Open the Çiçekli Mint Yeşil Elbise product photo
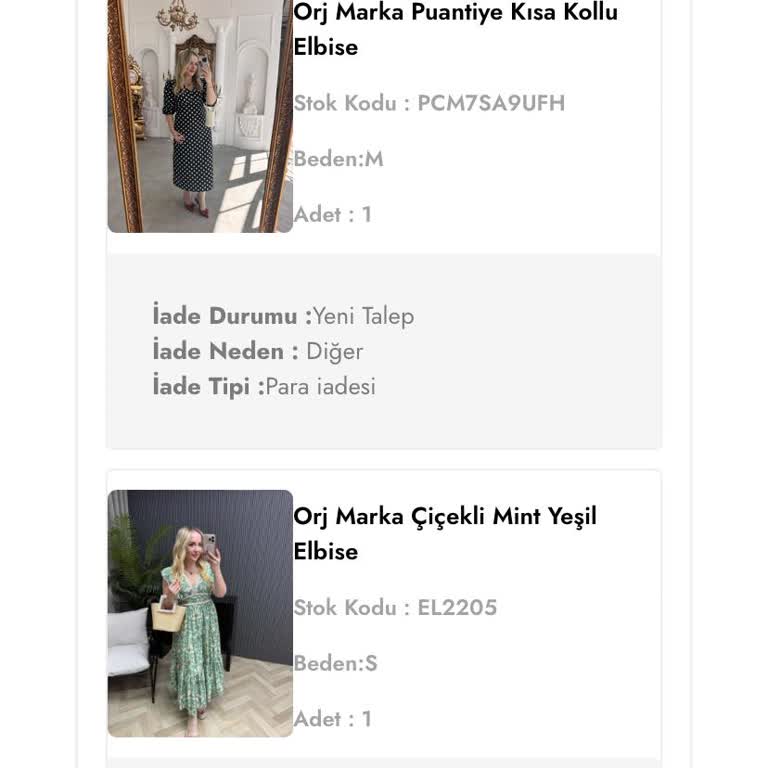 coord(200,613)
